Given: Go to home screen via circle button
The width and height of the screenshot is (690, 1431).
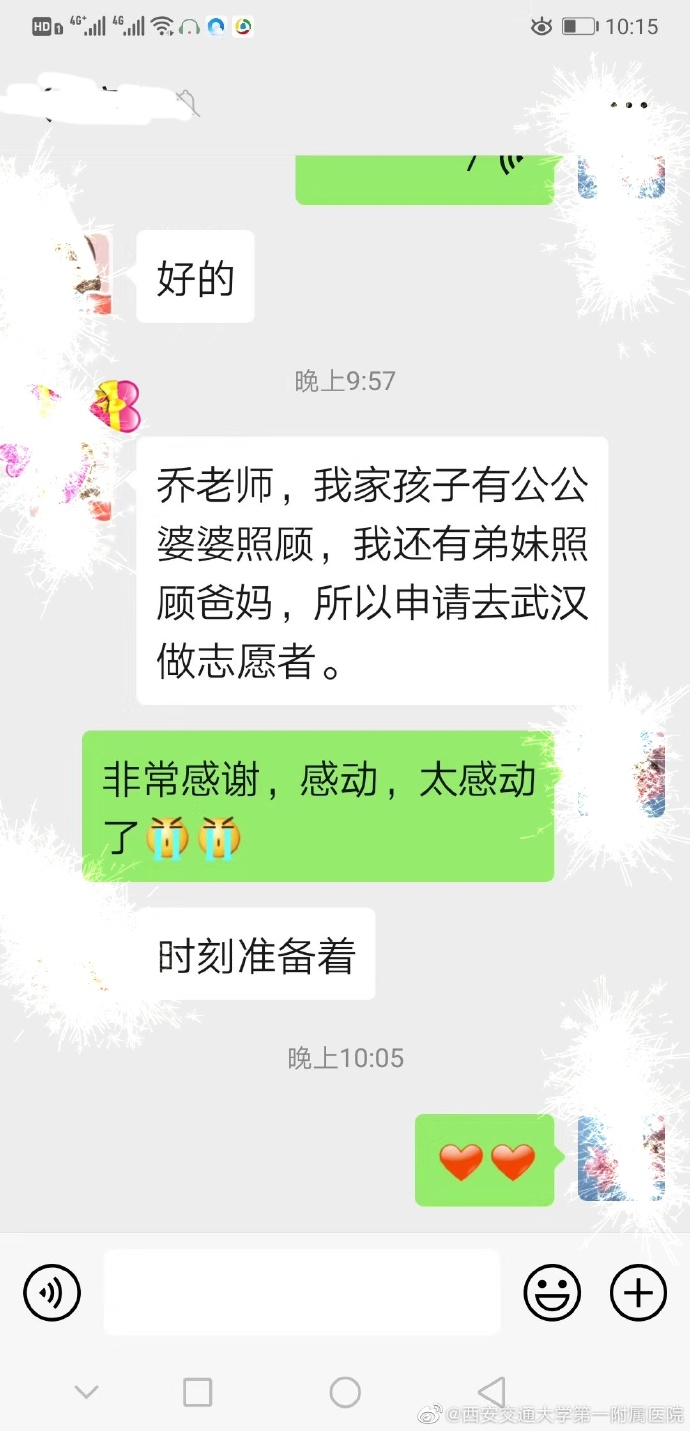Looking at the screenshot, I should 345,1391.
